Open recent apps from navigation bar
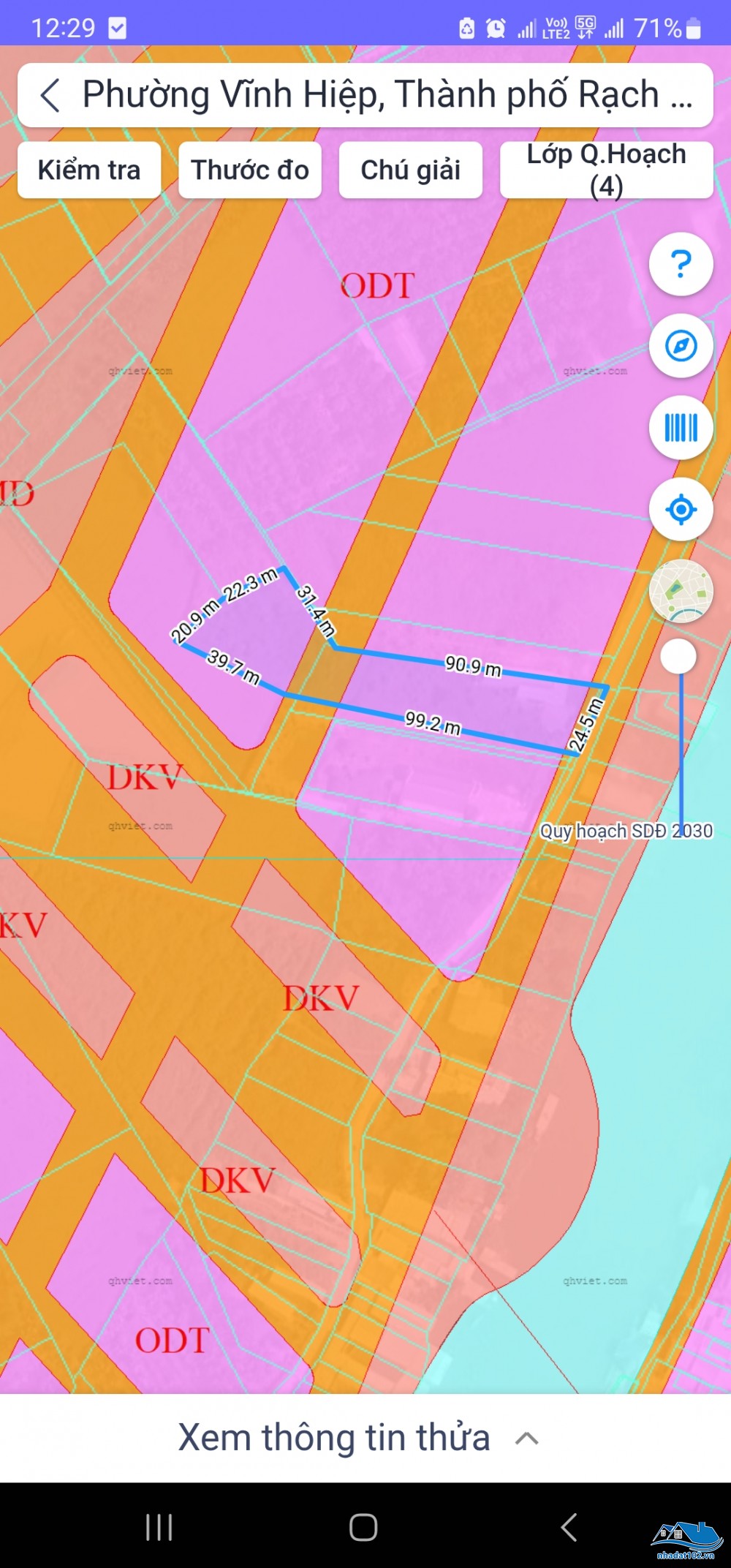 click(159, 1527)
